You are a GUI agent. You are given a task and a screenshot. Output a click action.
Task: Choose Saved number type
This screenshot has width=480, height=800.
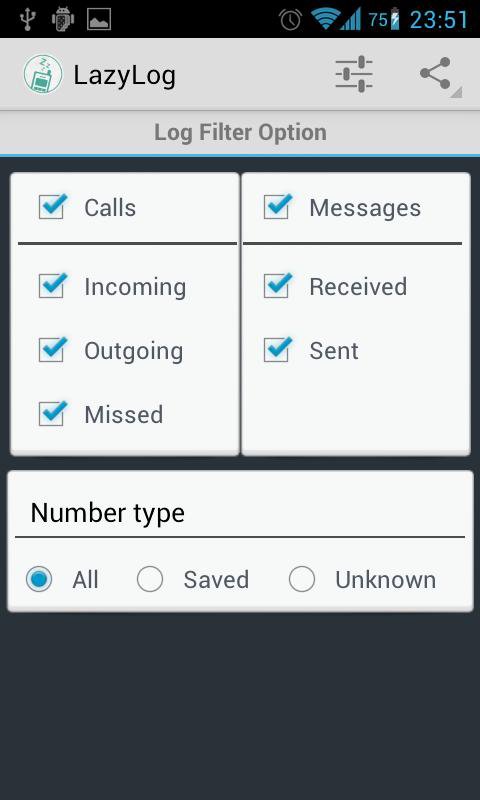pos(150,580)
